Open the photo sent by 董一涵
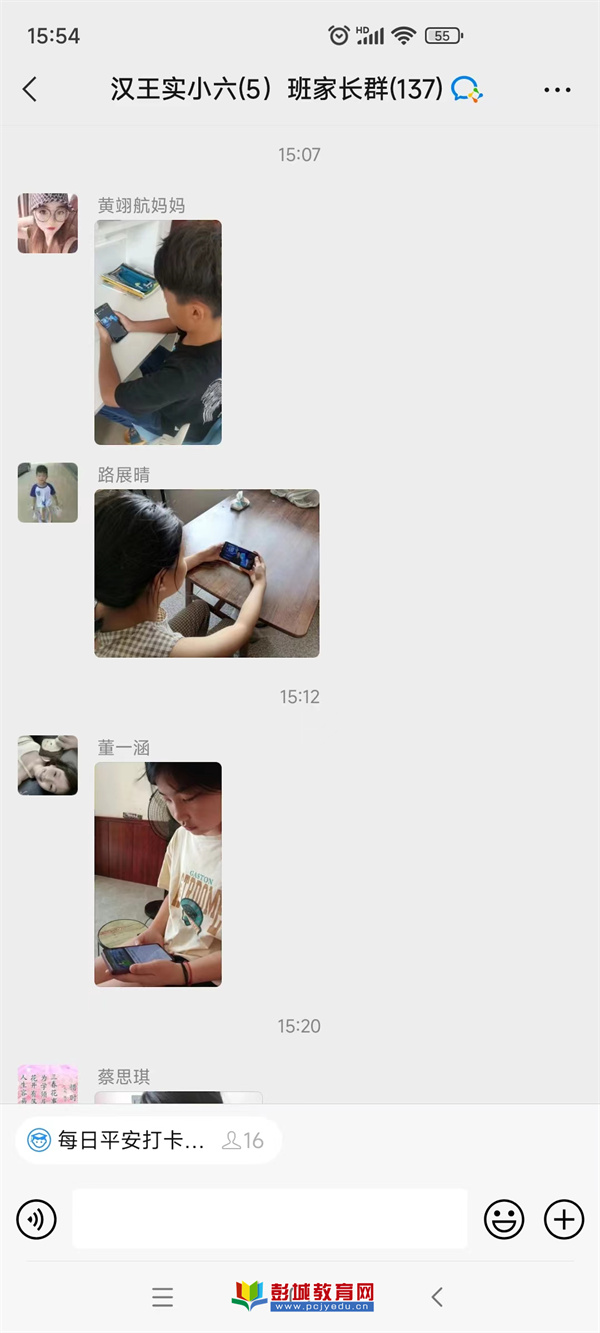This screenshot has height=1333, width=600. 158,874
